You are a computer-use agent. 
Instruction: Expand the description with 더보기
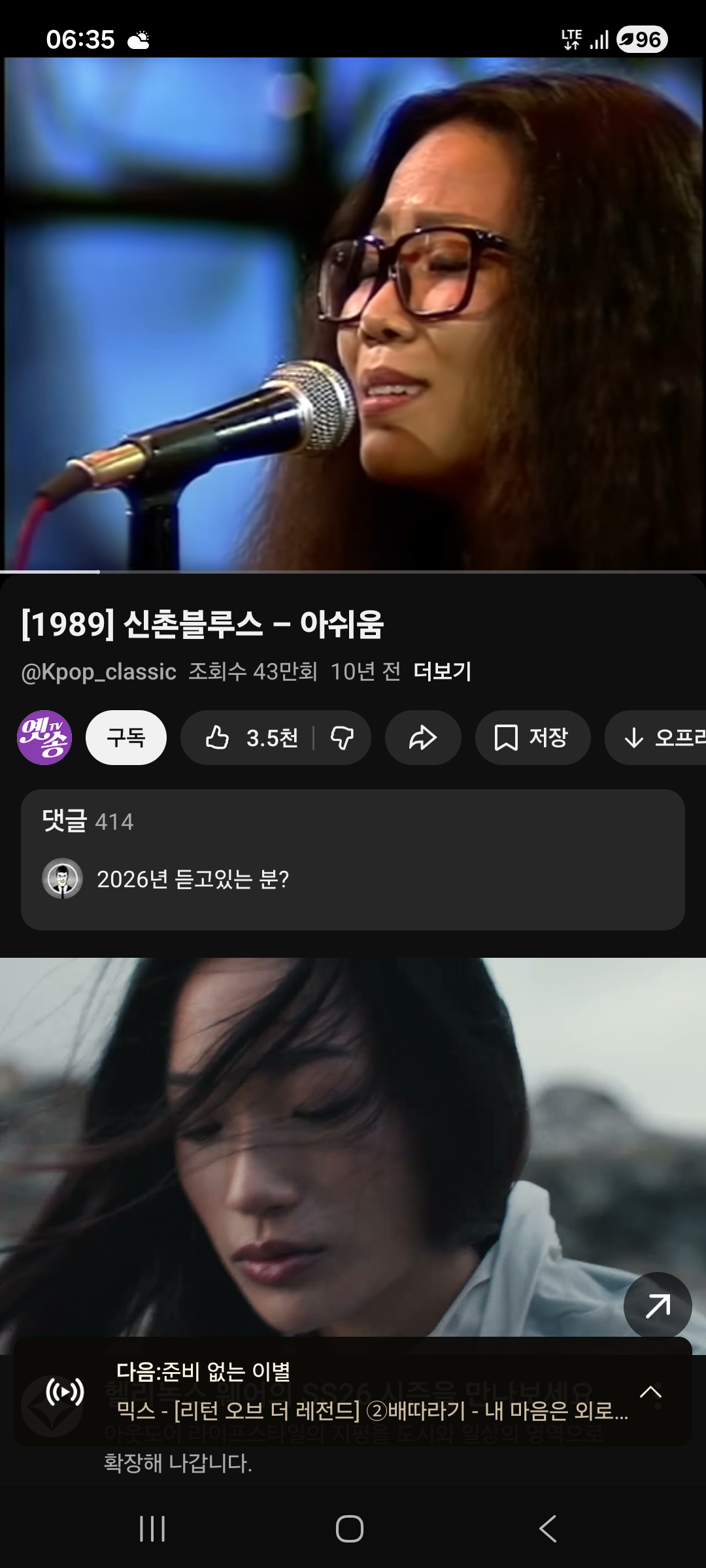coord(442,672)
